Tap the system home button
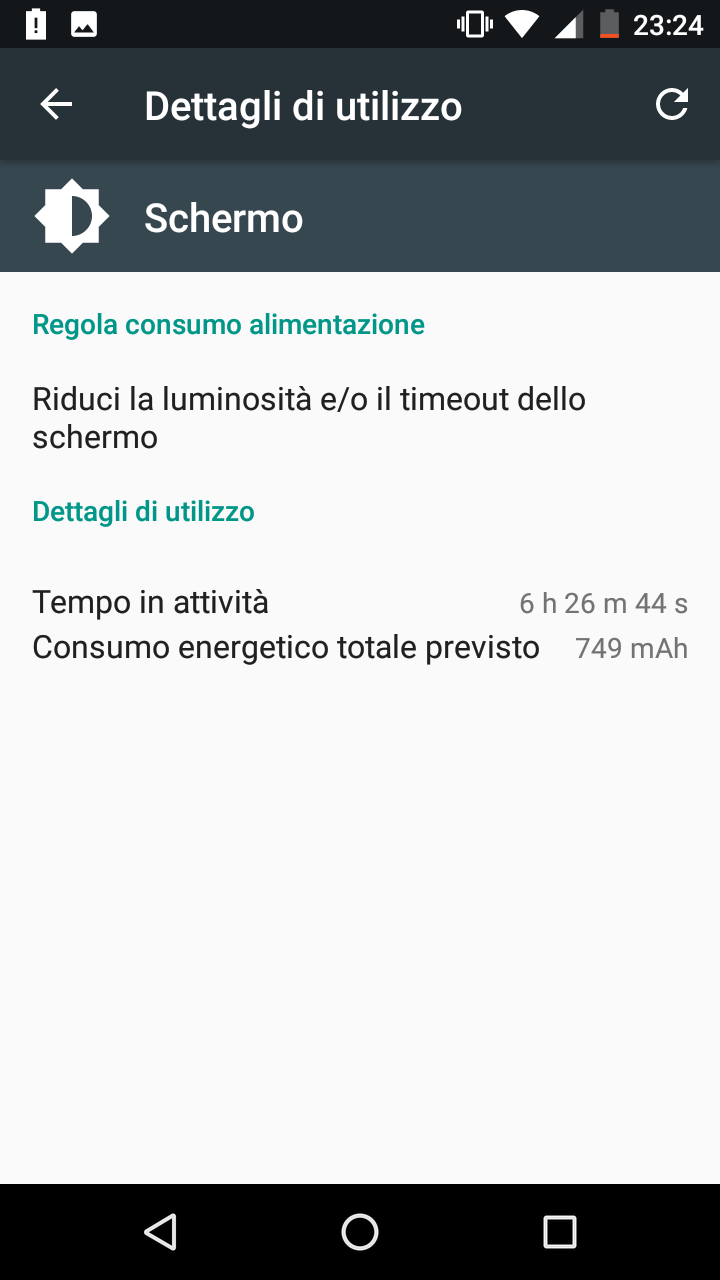 click(x=360, y=1231)
